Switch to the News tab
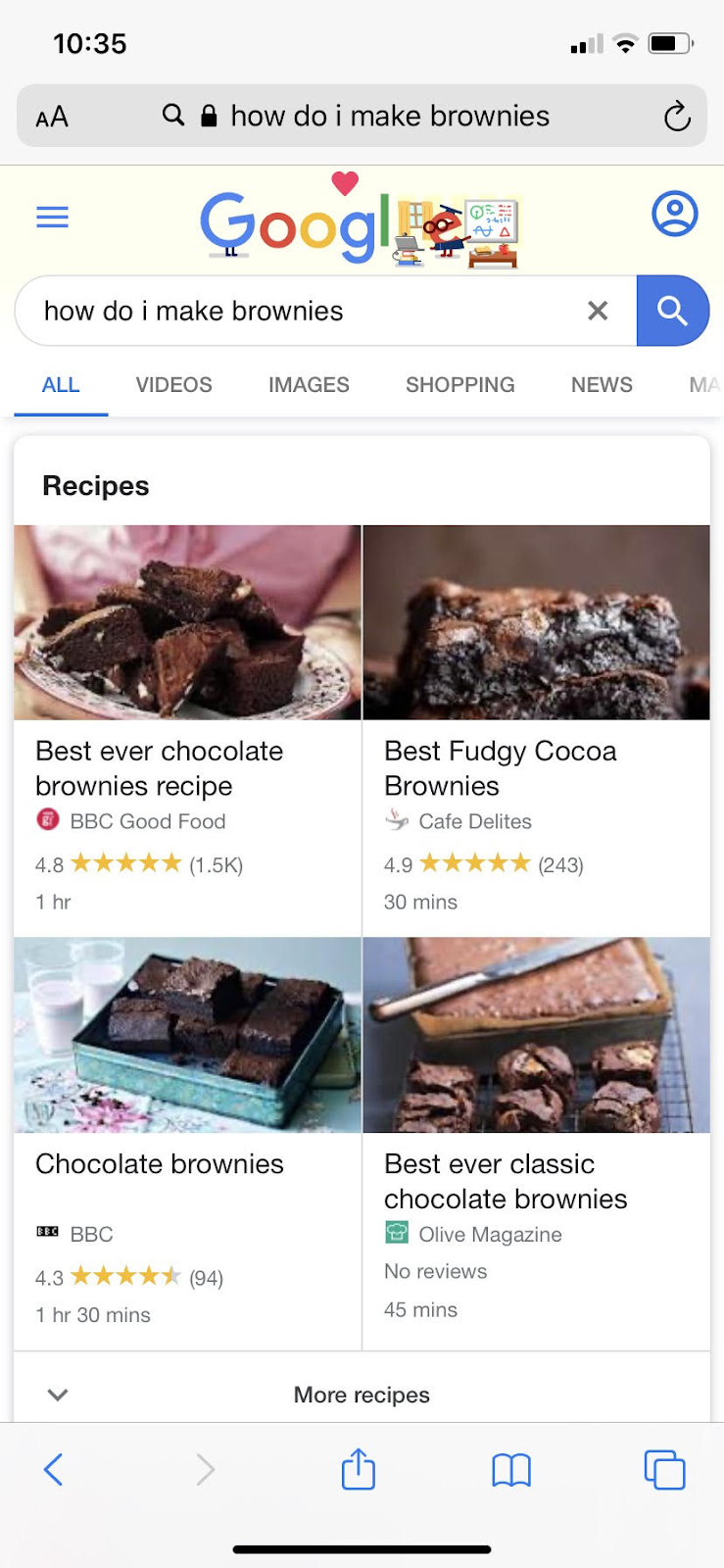The height and width of the screenshot is (1568, 724). (x=602, y=384)
